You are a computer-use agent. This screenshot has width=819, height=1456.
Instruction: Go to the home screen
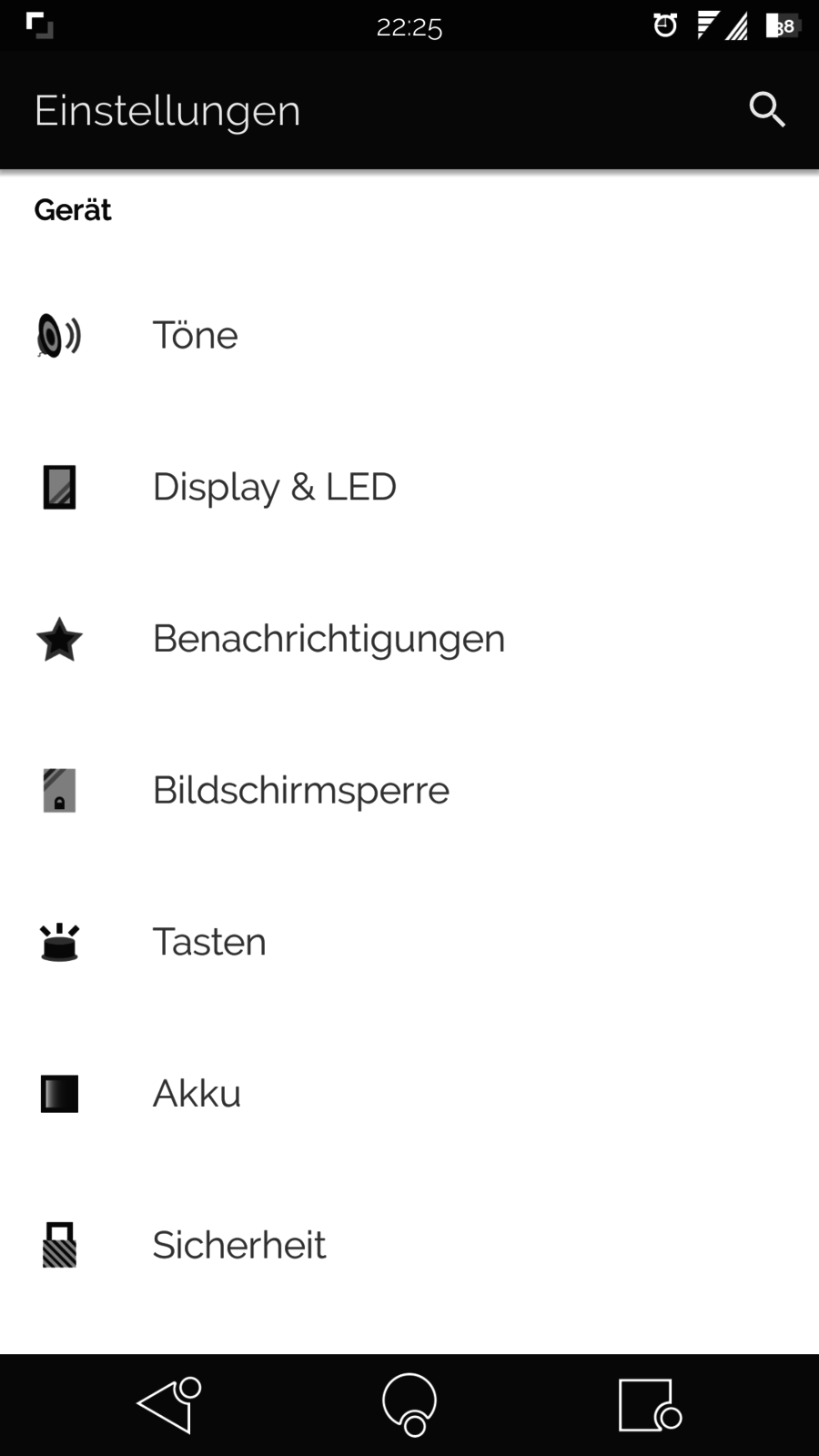point(409,1405)
